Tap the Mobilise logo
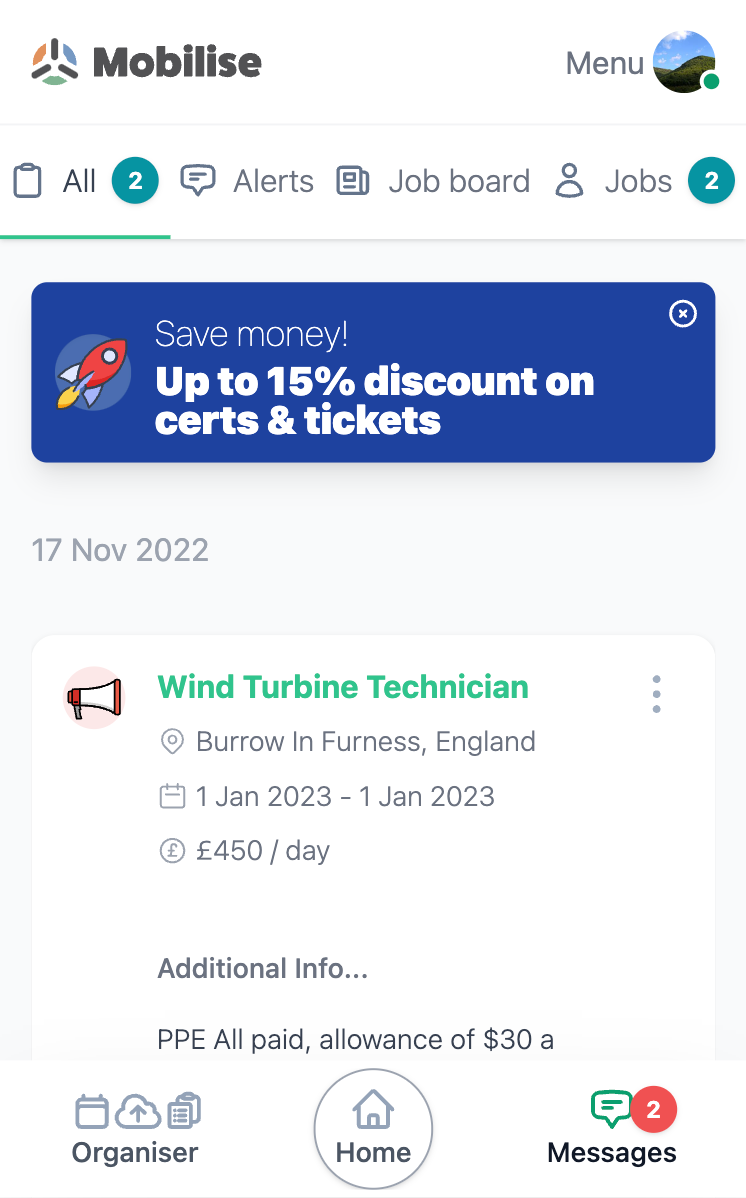Screen dimensions: 746x1198 click(x=146, y=62)
